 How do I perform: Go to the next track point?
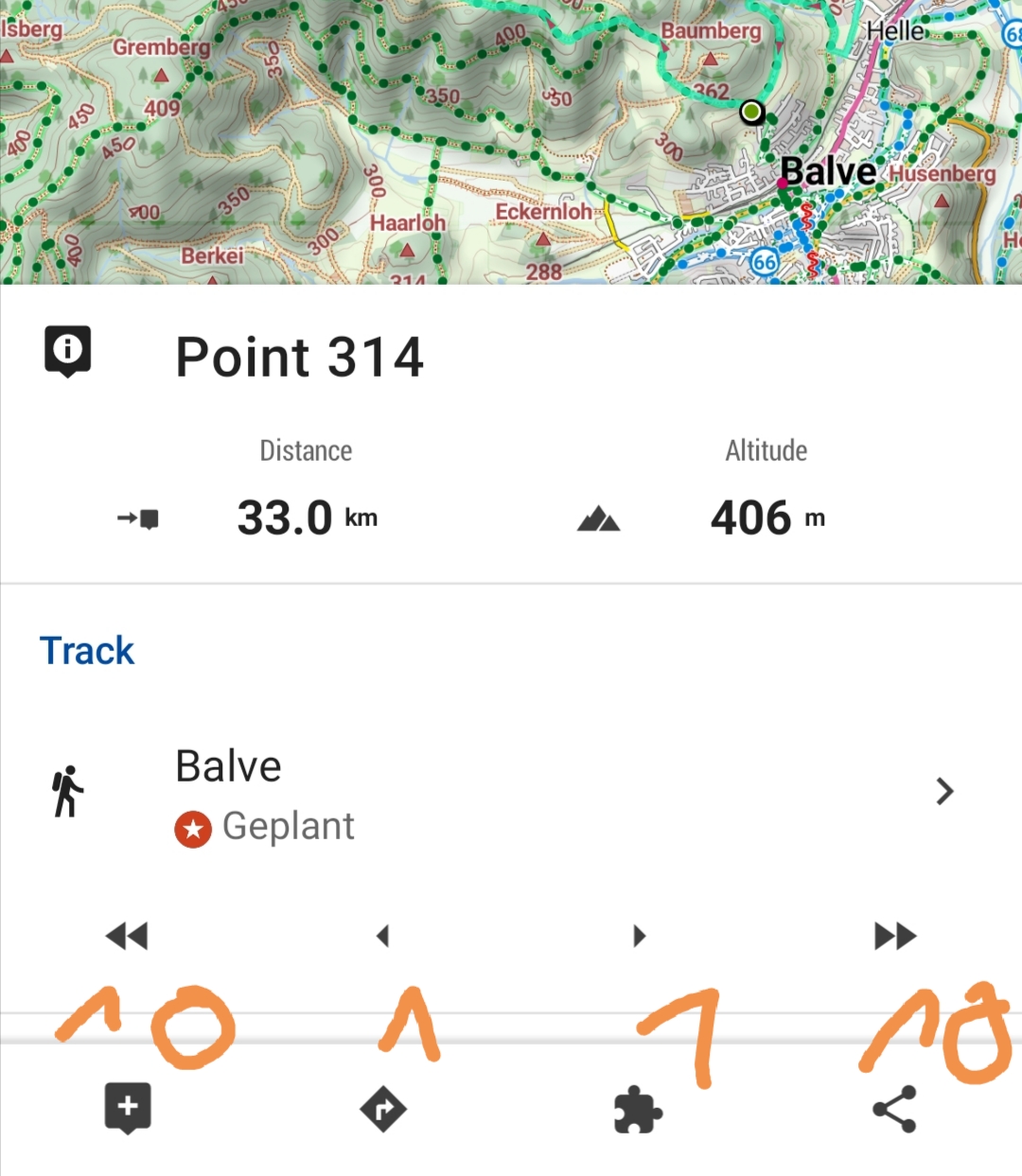639,936
